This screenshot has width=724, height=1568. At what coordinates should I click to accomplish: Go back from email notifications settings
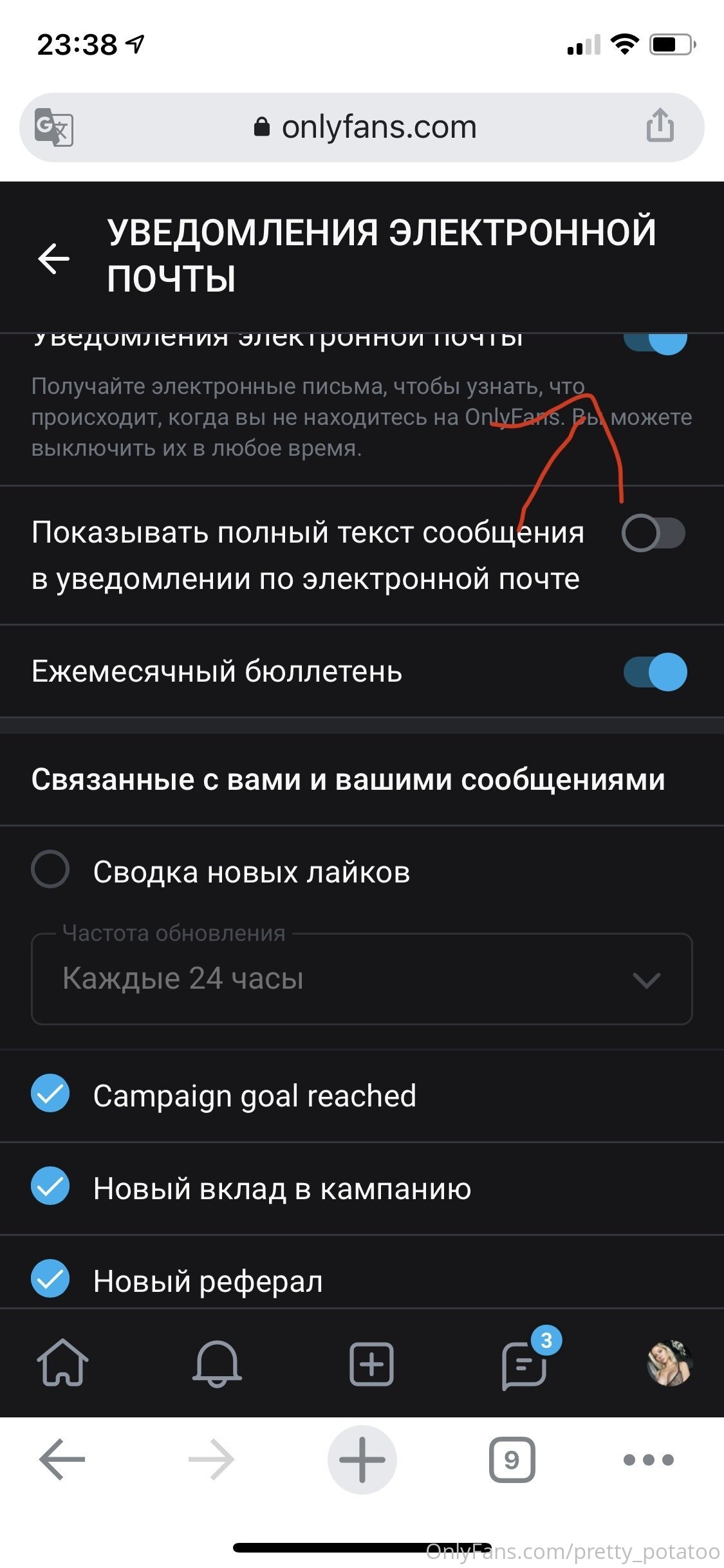[54, 259]
